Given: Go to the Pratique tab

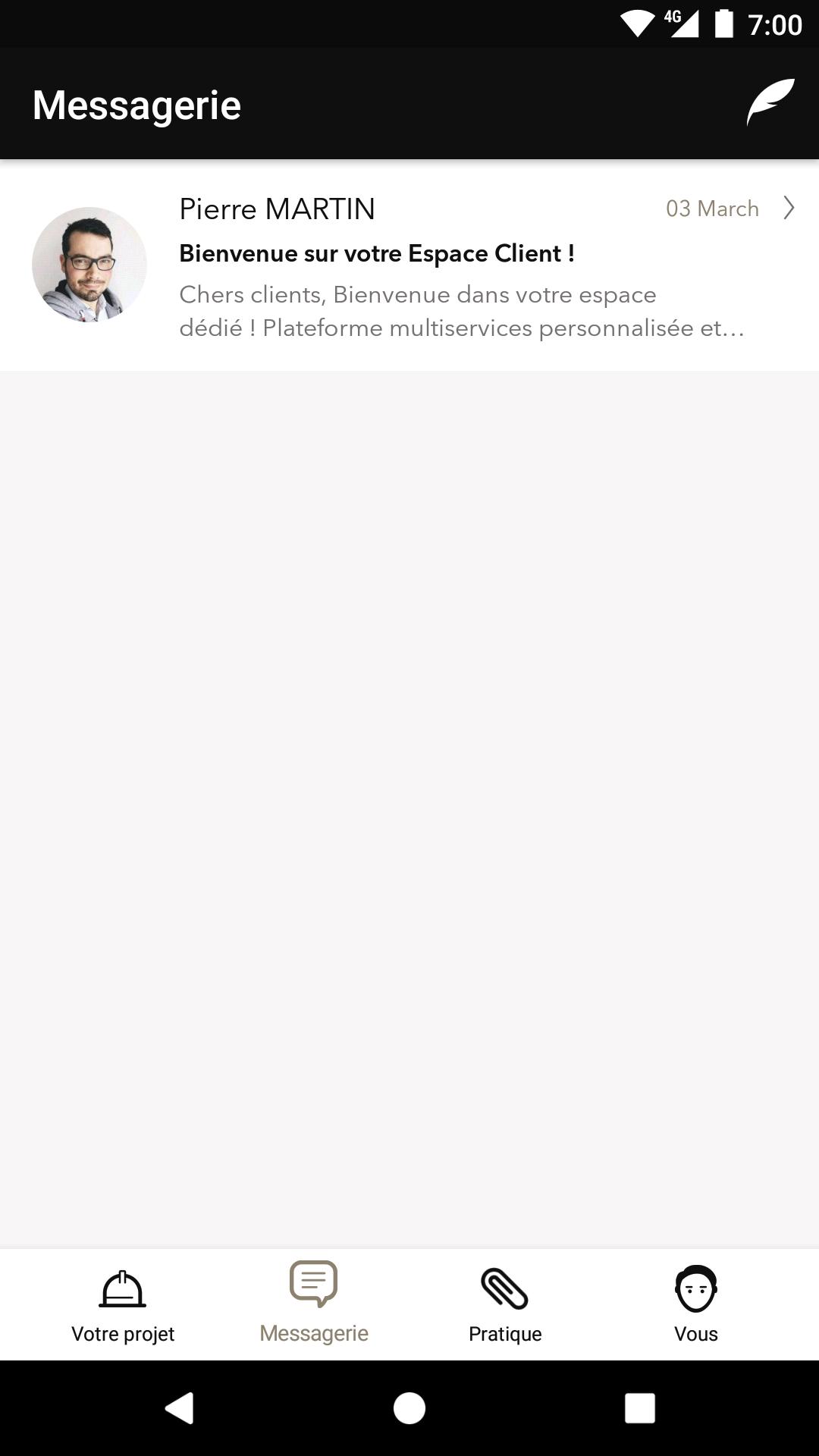Looking at the screenshot, I should coord(505,1304).
